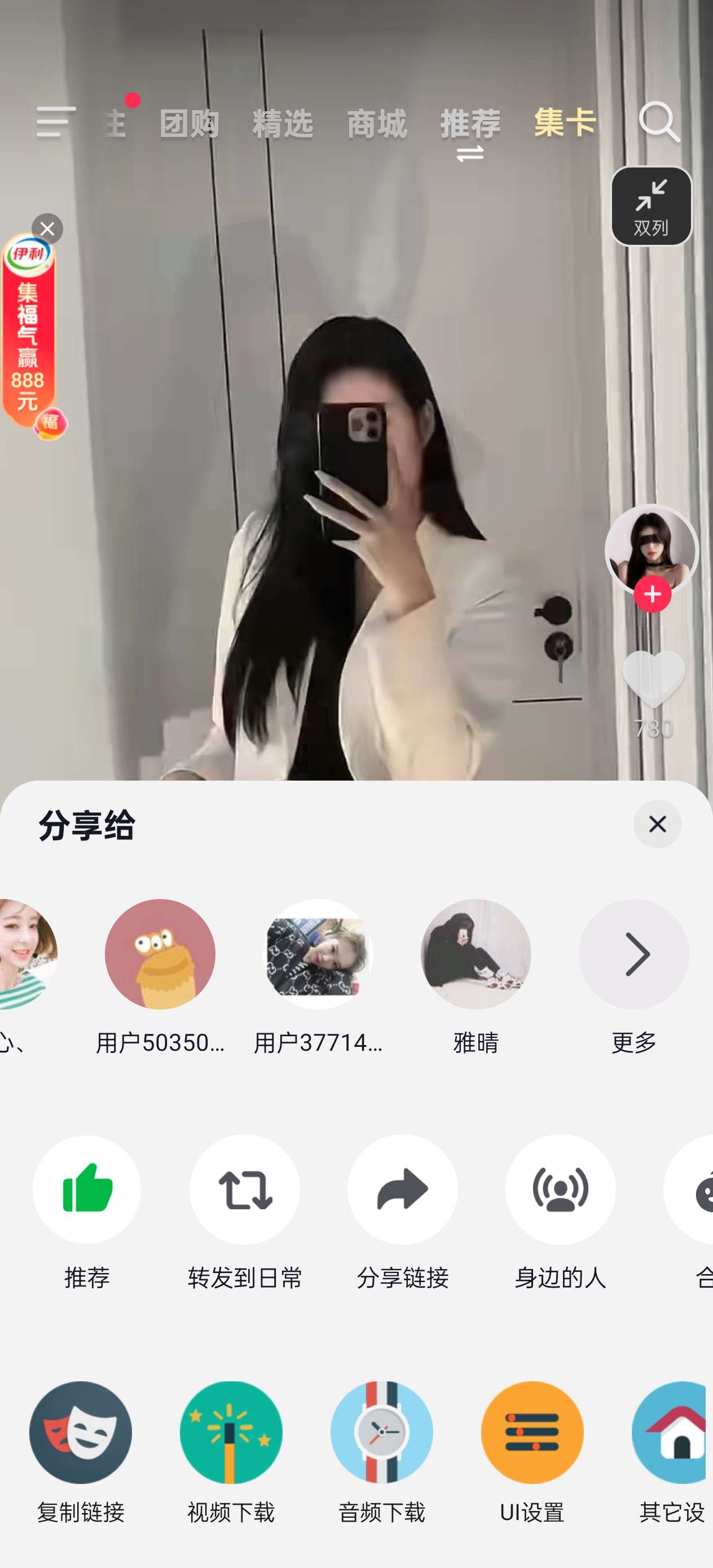The width and height of the screenshot is (713, 1568).
Task: Share video with 用户37714...
Action: tap(318, 954)
